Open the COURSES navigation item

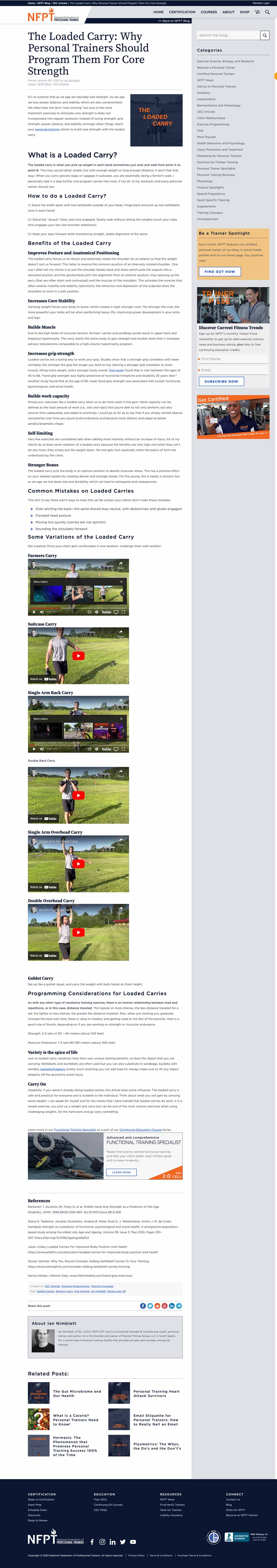[209, 12]
